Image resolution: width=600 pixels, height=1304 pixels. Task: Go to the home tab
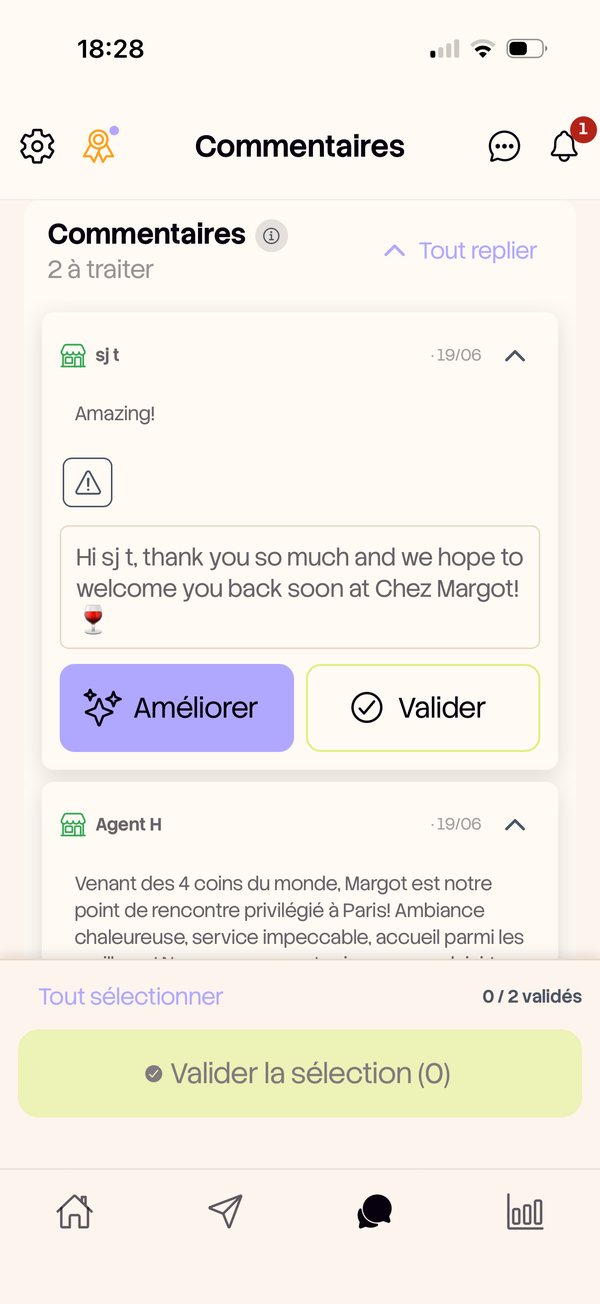(75, 1211)
